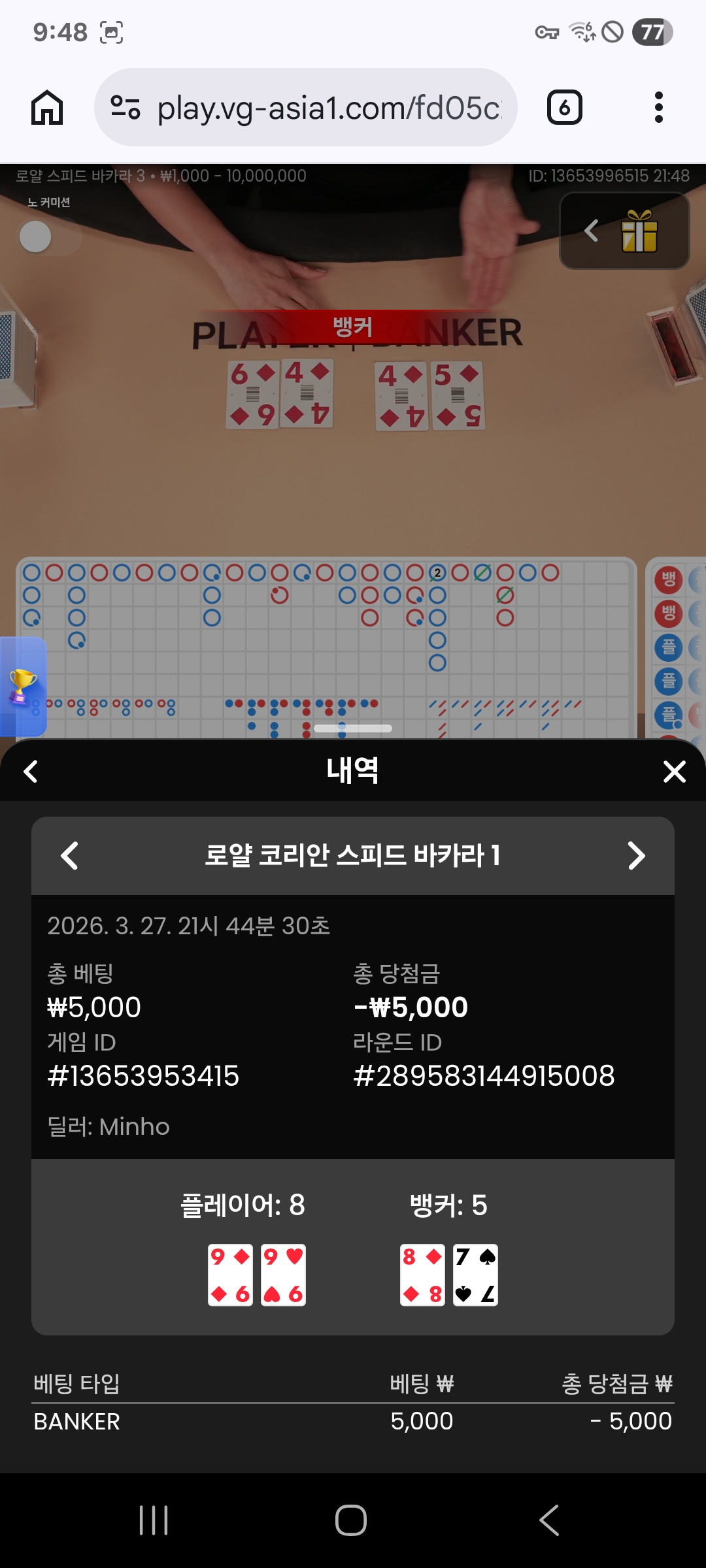Viewport: 706px width, 1568px height.
Task: Go to the browser home page
Action: point(47,108)
